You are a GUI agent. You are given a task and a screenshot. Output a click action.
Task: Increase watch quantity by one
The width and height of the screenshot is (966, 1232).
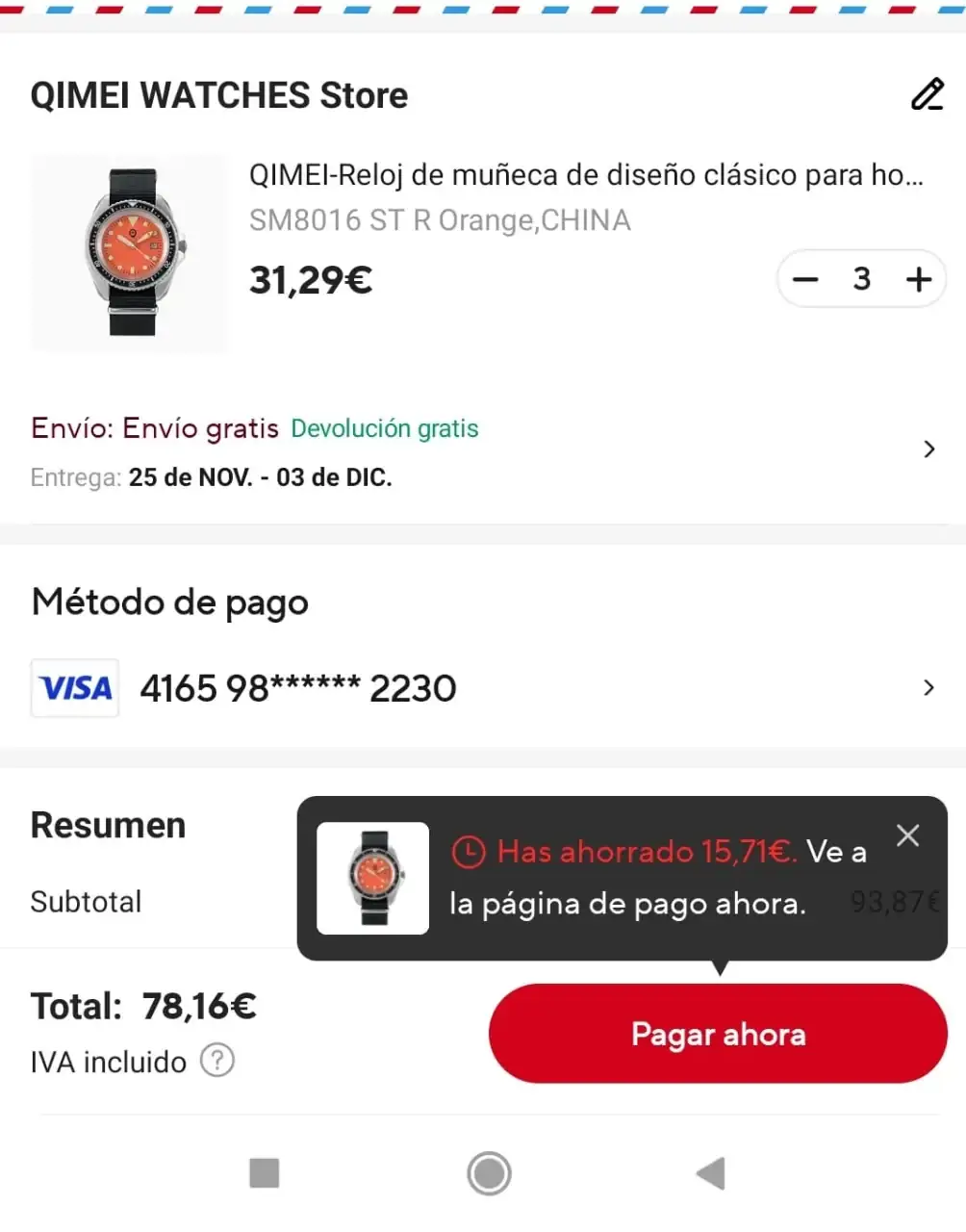(919, 280)
